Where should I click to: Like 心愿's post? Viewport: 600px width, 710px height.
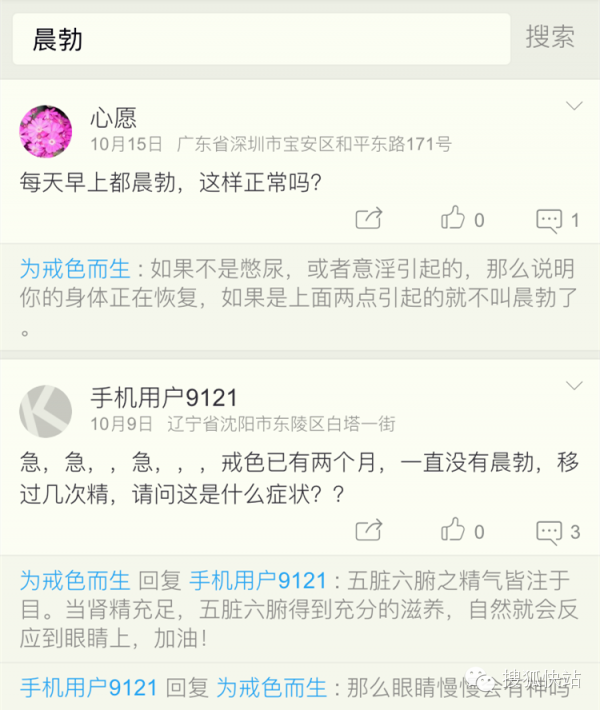coord(454,218)
